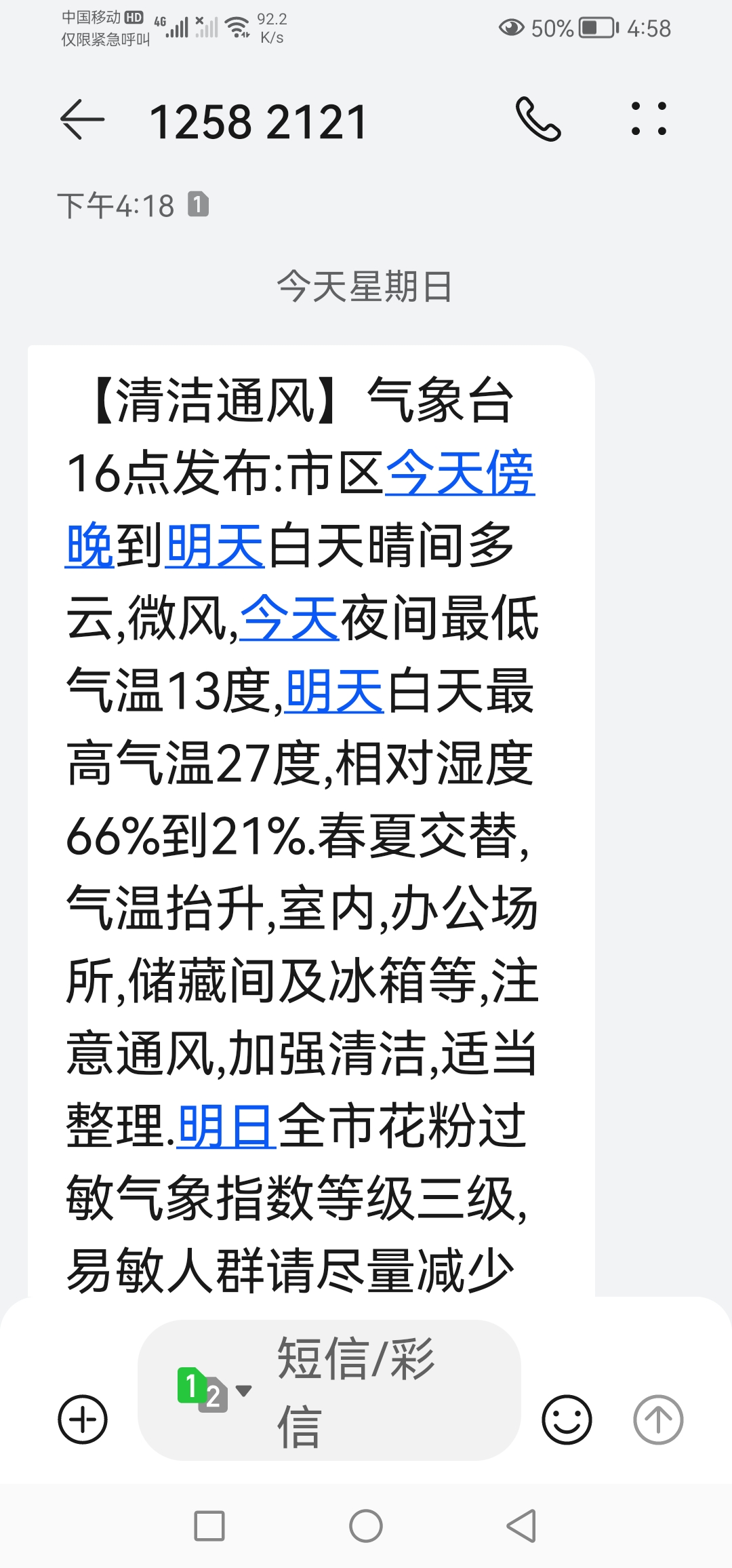Screen dimensions: 732x1568
Task: Open the plus attachment button
Action: tap(83, 1419)
